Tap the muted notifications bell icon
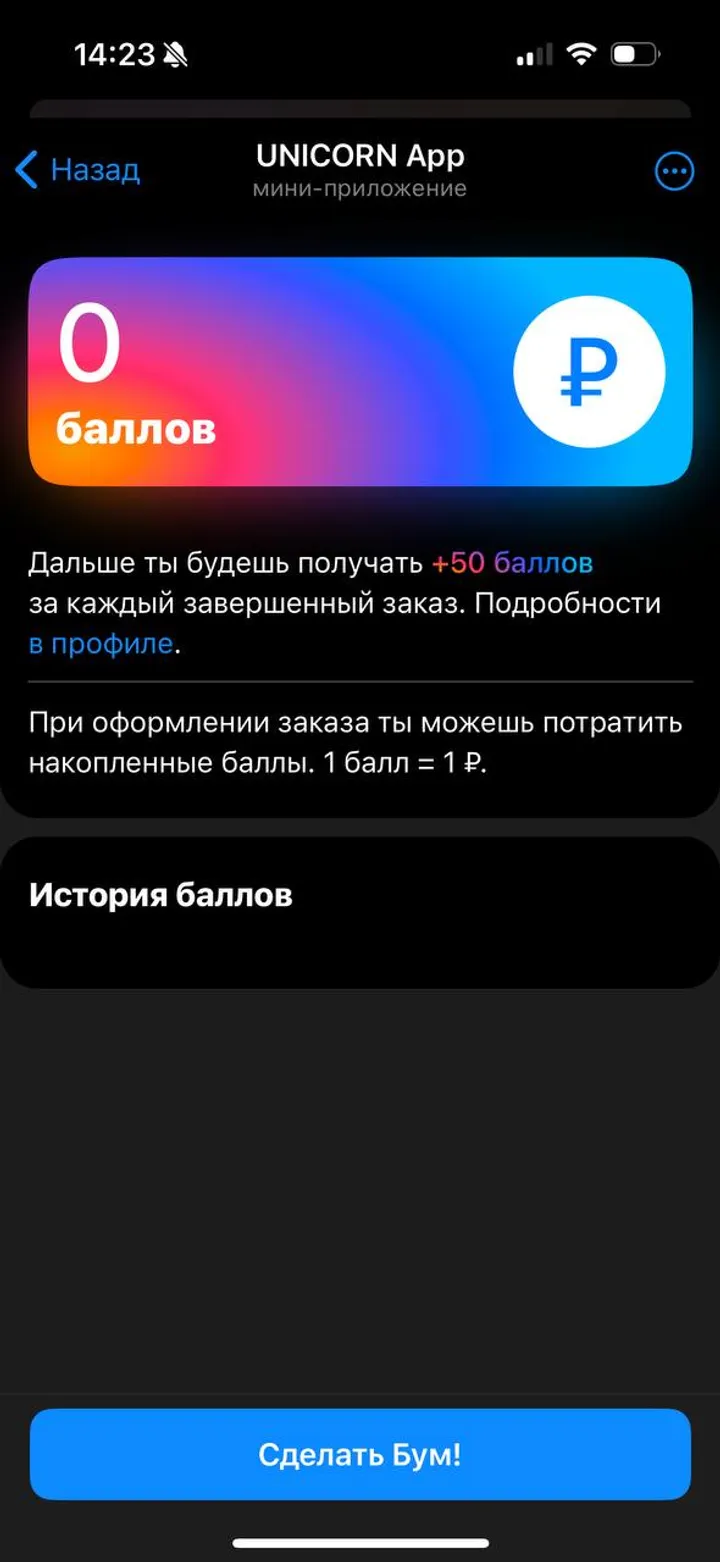Image resolution: width=720 pixels, height=1562 pixels. point(173,55)
